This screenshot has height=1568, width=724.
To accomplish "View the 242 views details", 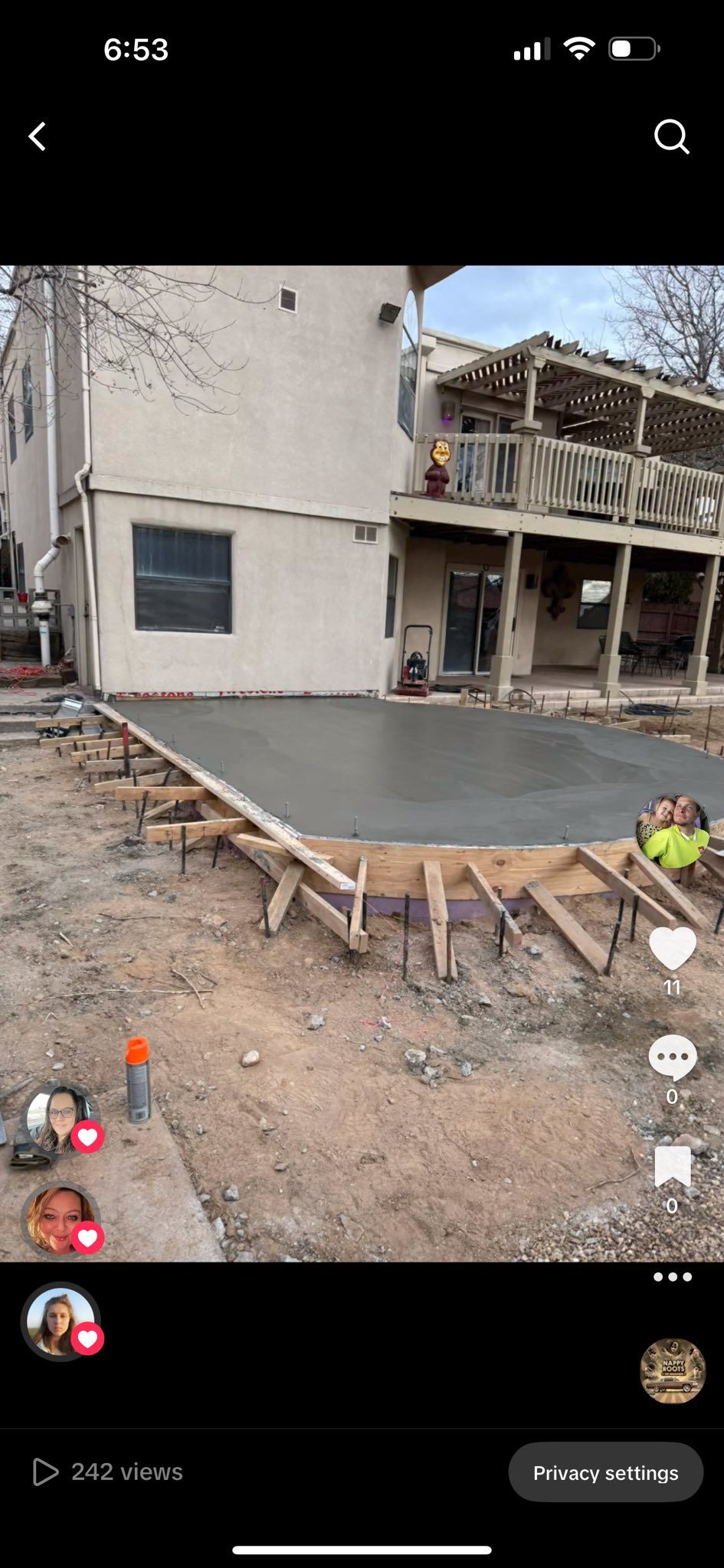I will 108,1472.
